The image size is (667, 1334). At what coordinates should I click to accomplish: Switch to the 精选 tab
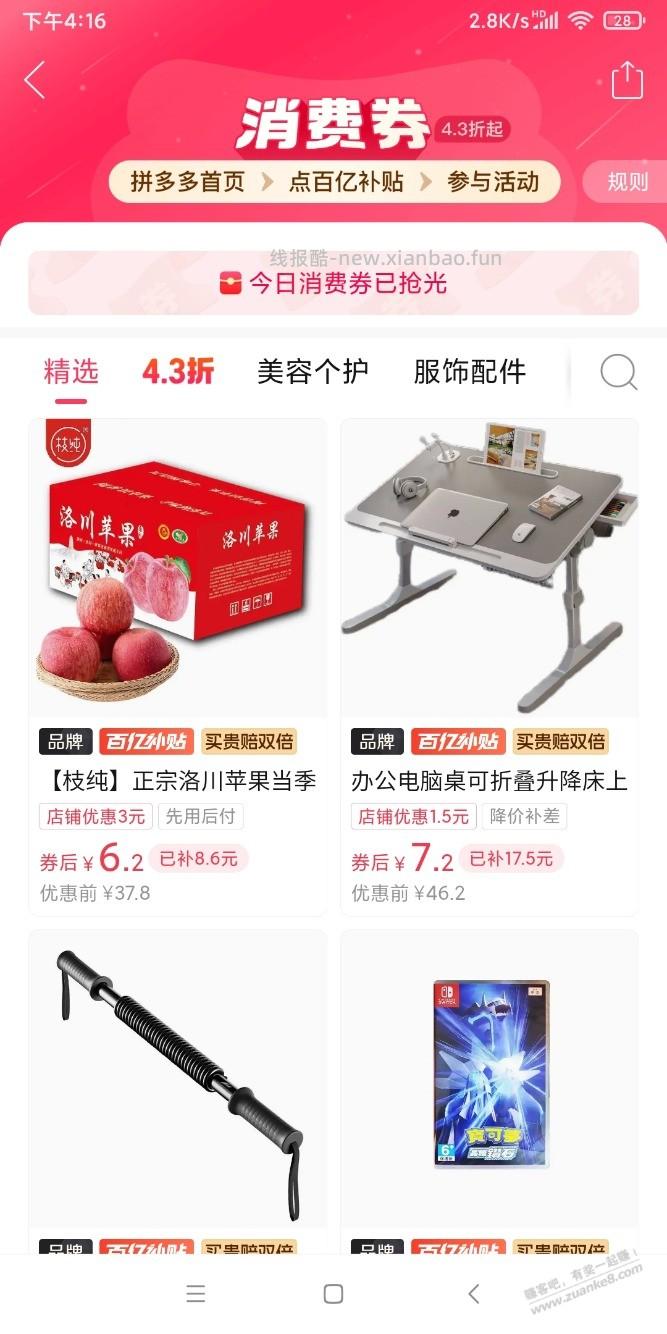click(x=71, y=372)
